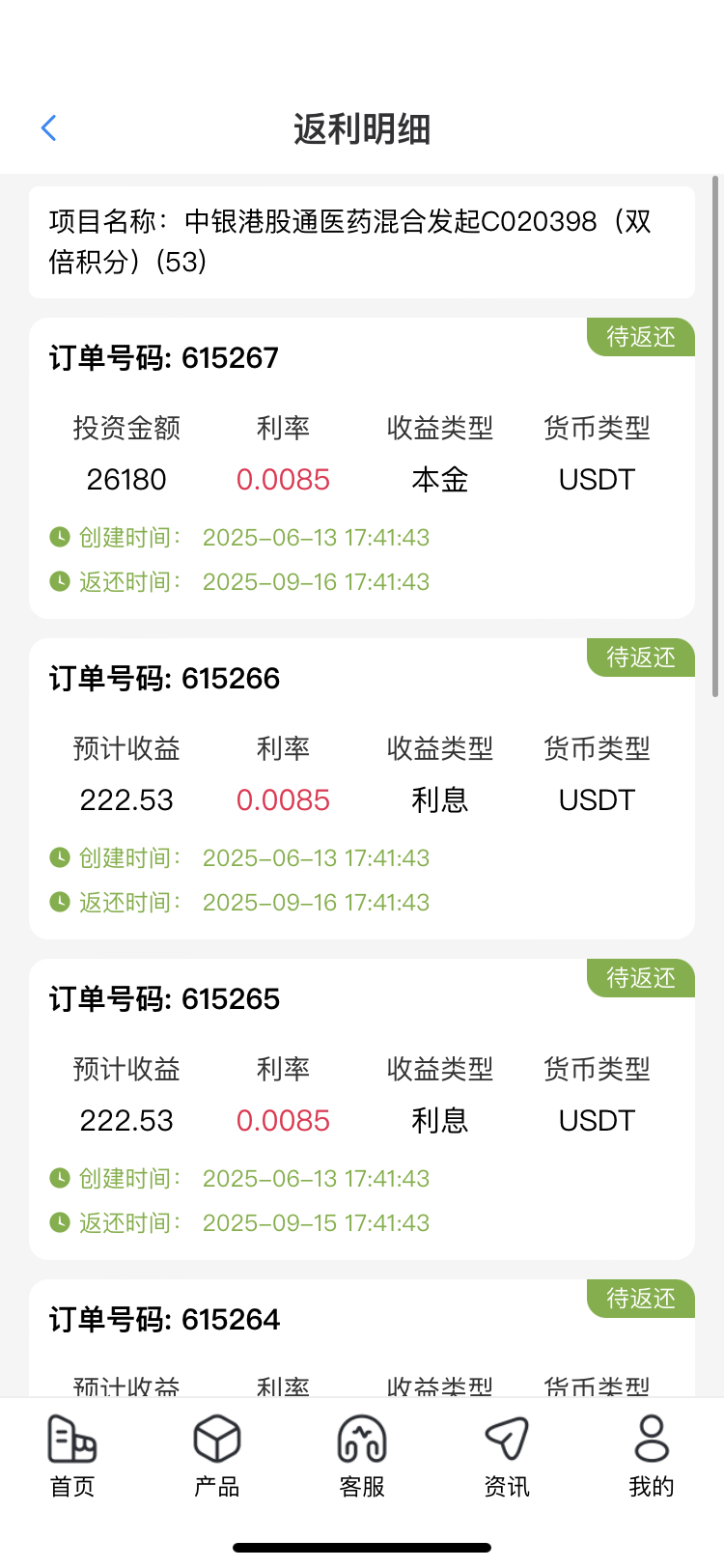Screen dimensions: 724x1568
Task: Open the 产品 tab
Action: pyautogui.click(x=217, y=1457)
